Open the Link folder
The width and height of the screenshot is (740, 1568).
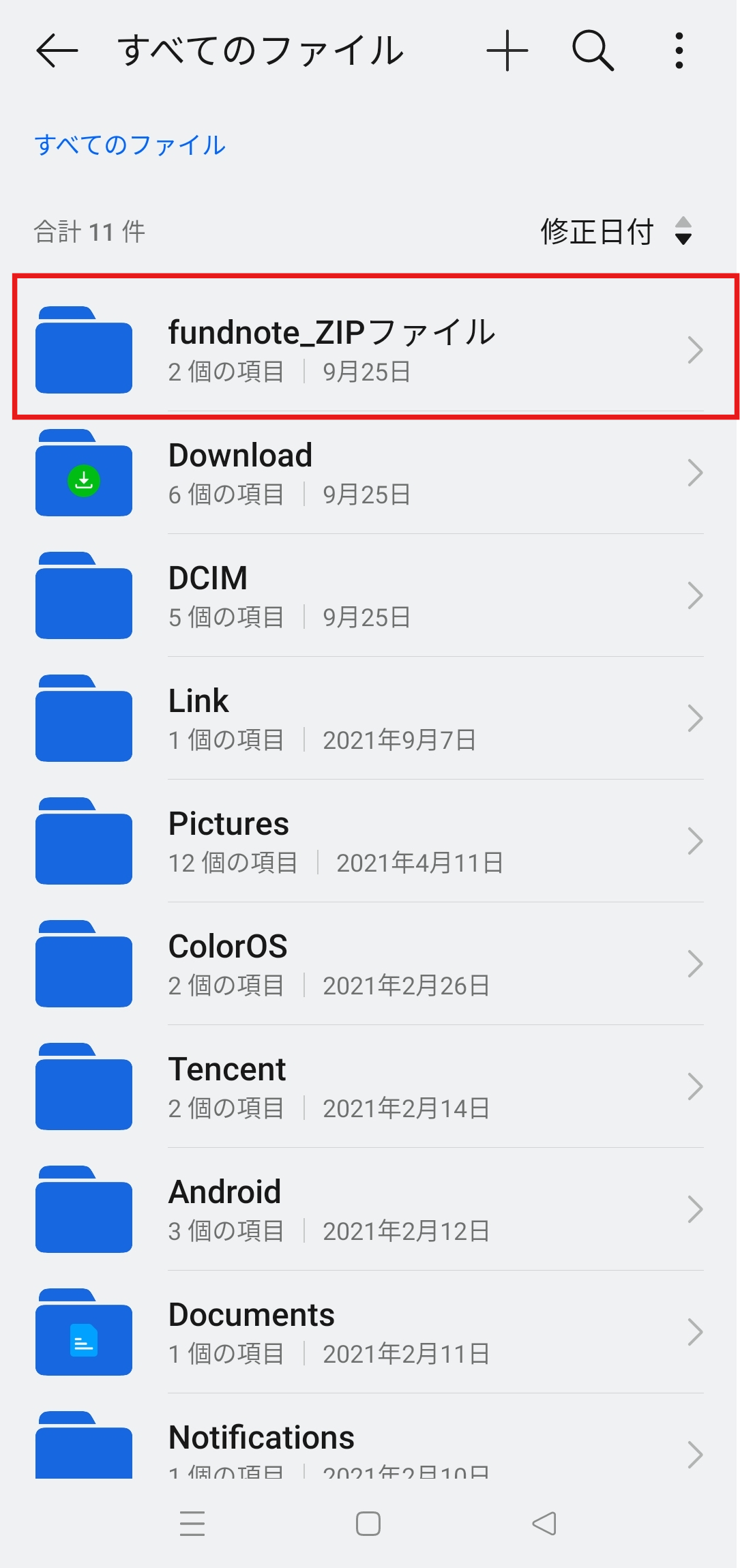(x=368, y=718)
